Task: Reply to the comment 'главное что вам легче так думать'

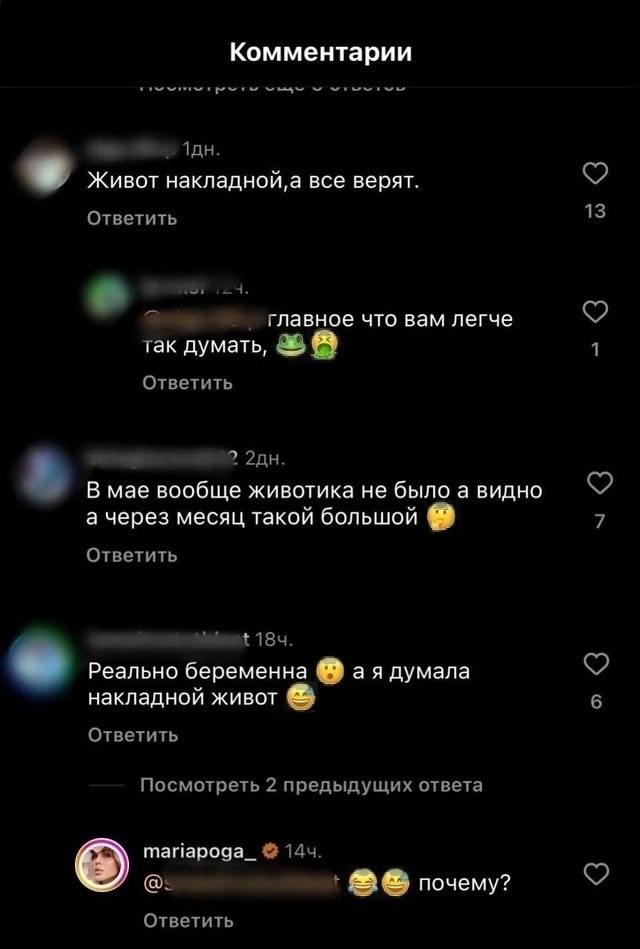Action: coord(187,382)
